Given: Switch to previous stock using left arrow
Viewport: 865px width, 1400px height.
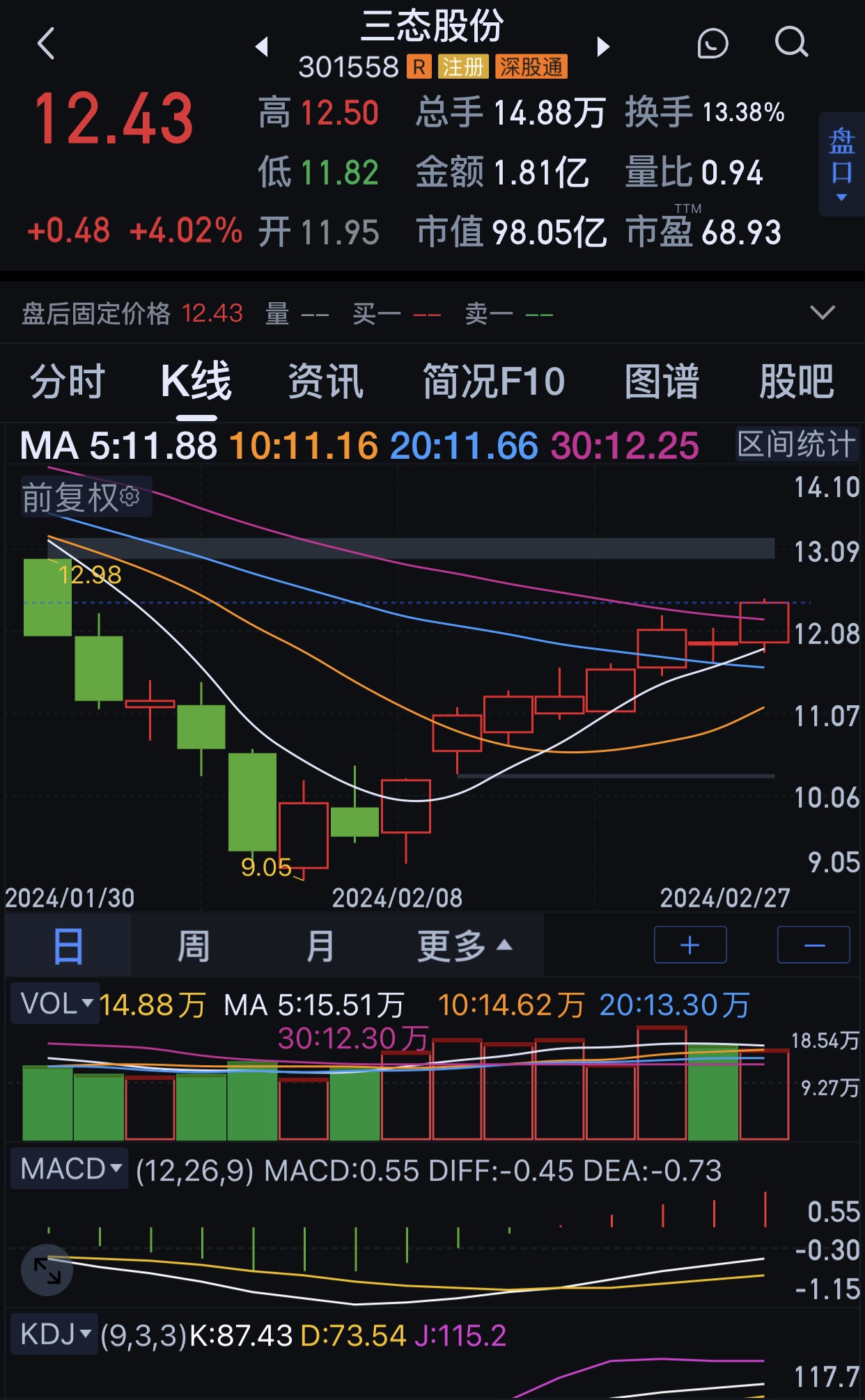Looking at the screenshot, I should tap(261, 46).
